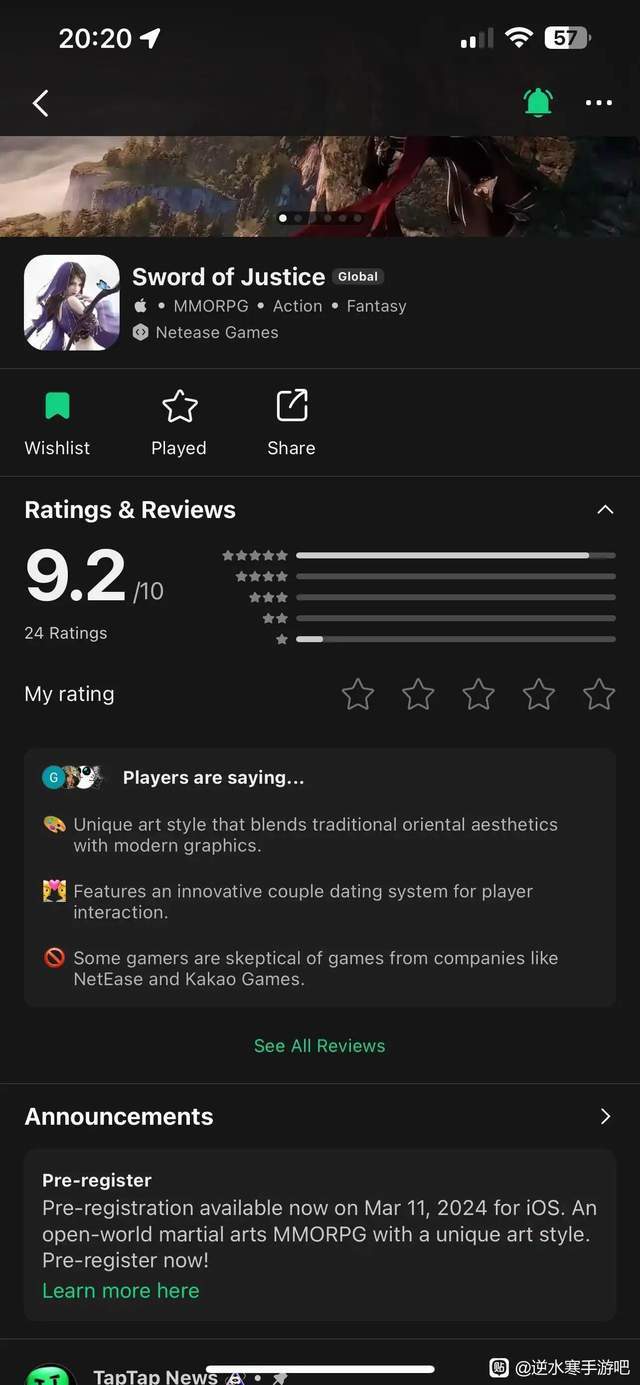Screen dimensions: 640x1385
Task: Tap the green notification bell
Action: click(x=538, y=102)
